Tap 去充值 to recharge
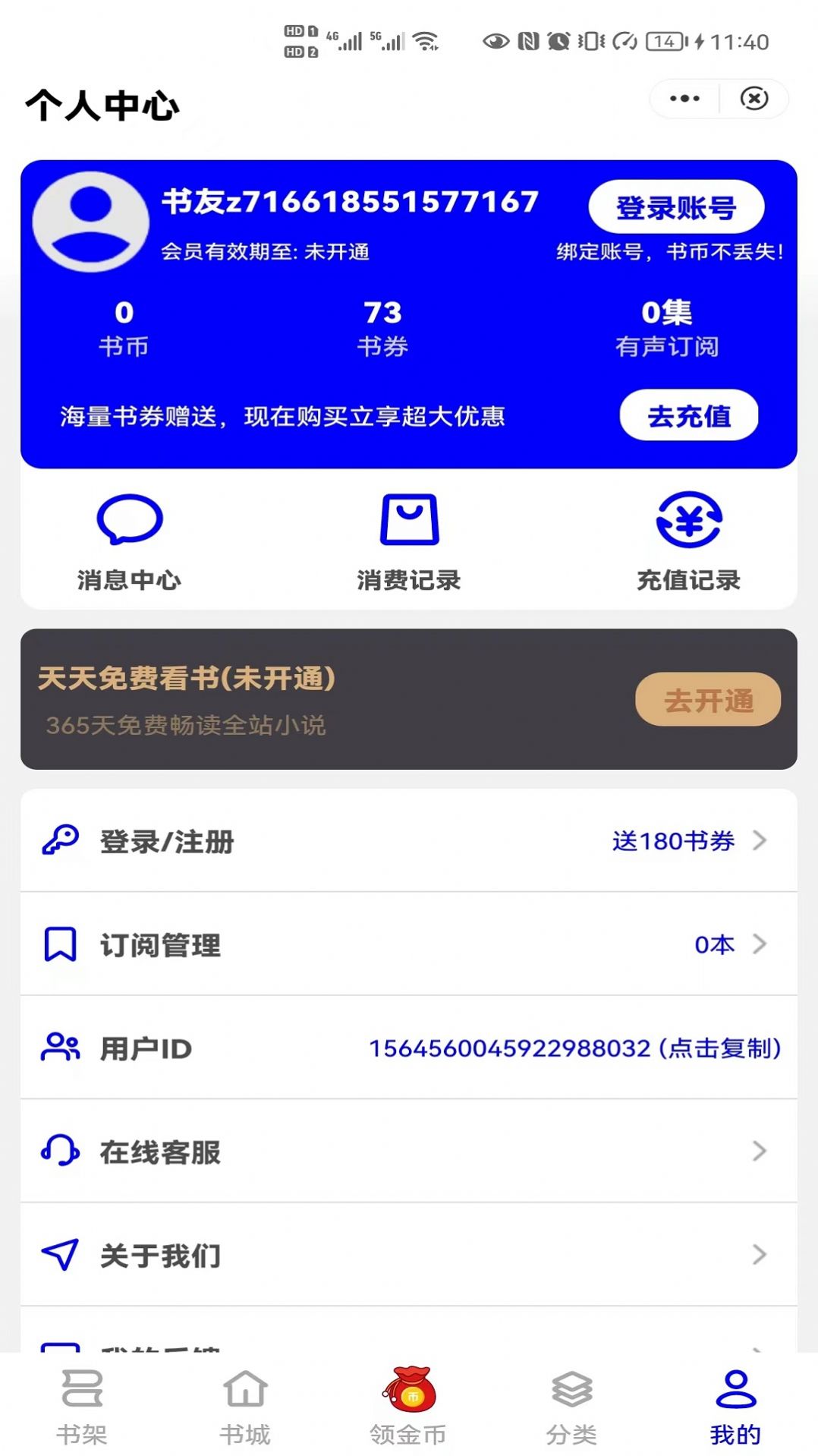Screen dimensions: 818x1456 [x=687, y=415]
